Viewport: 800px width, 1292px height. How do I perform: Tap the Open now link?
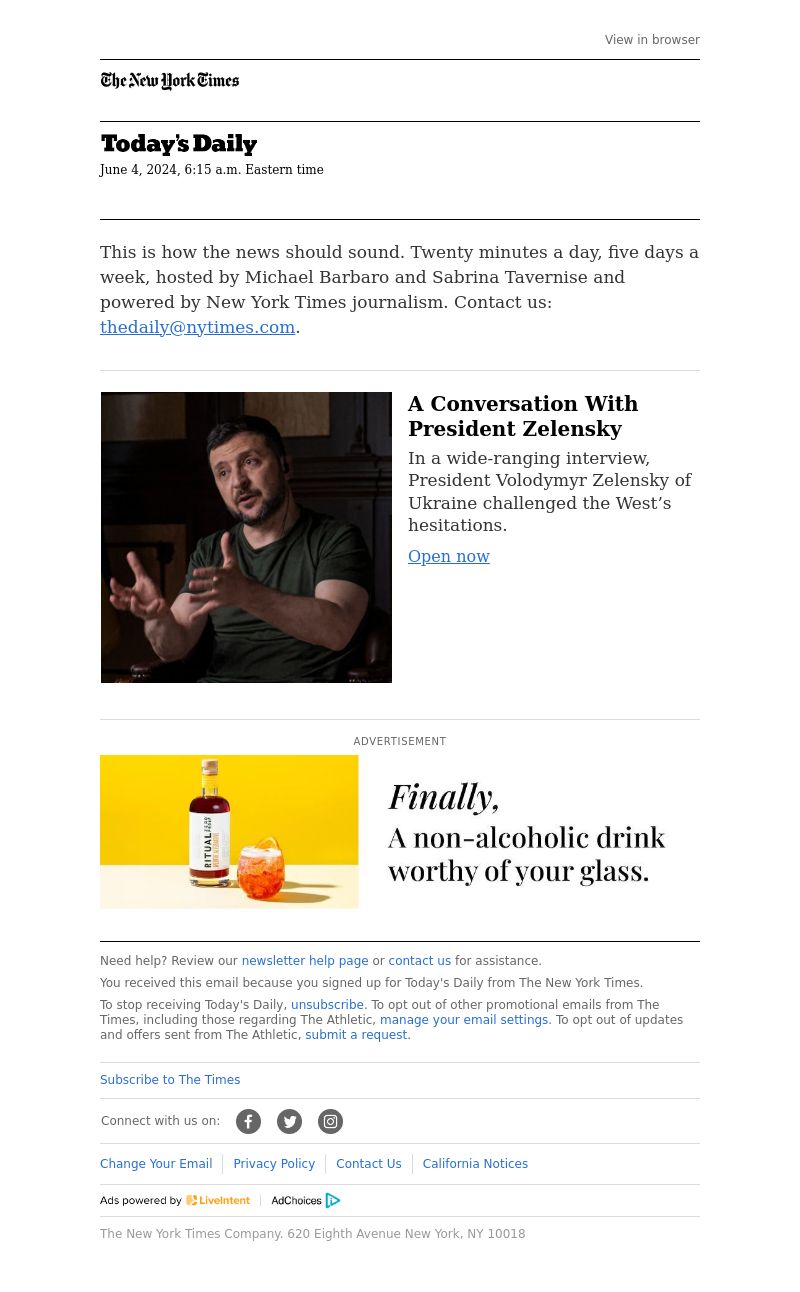[448, 556]
